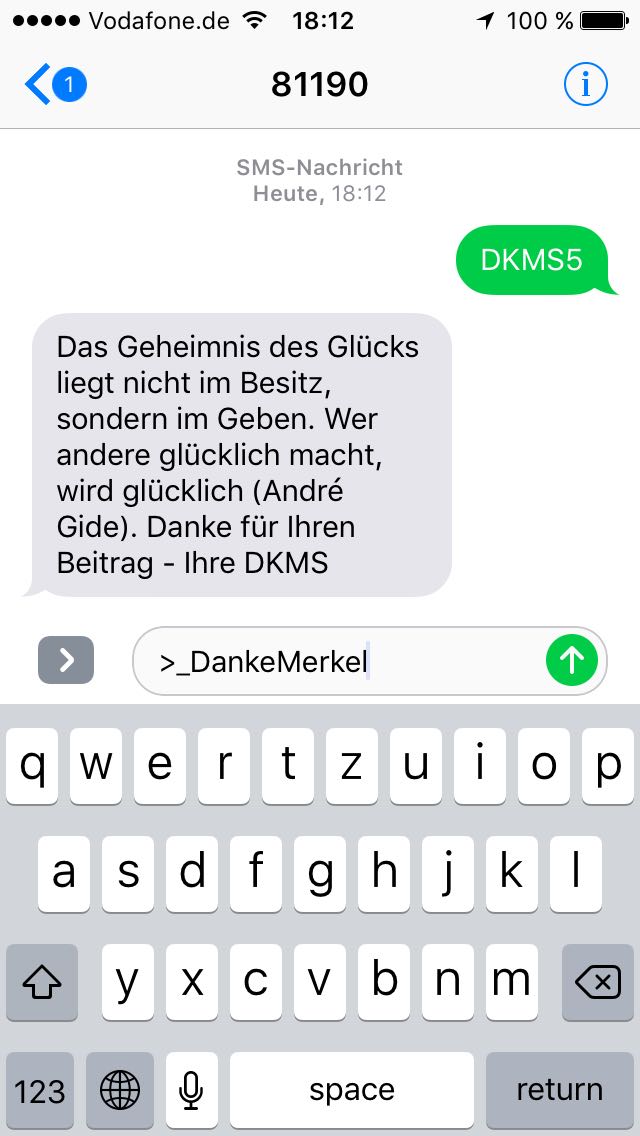Enable the shift key
Image resolution: width=640 pixels, height=1136 pixels.
click(x=41, y=982)
